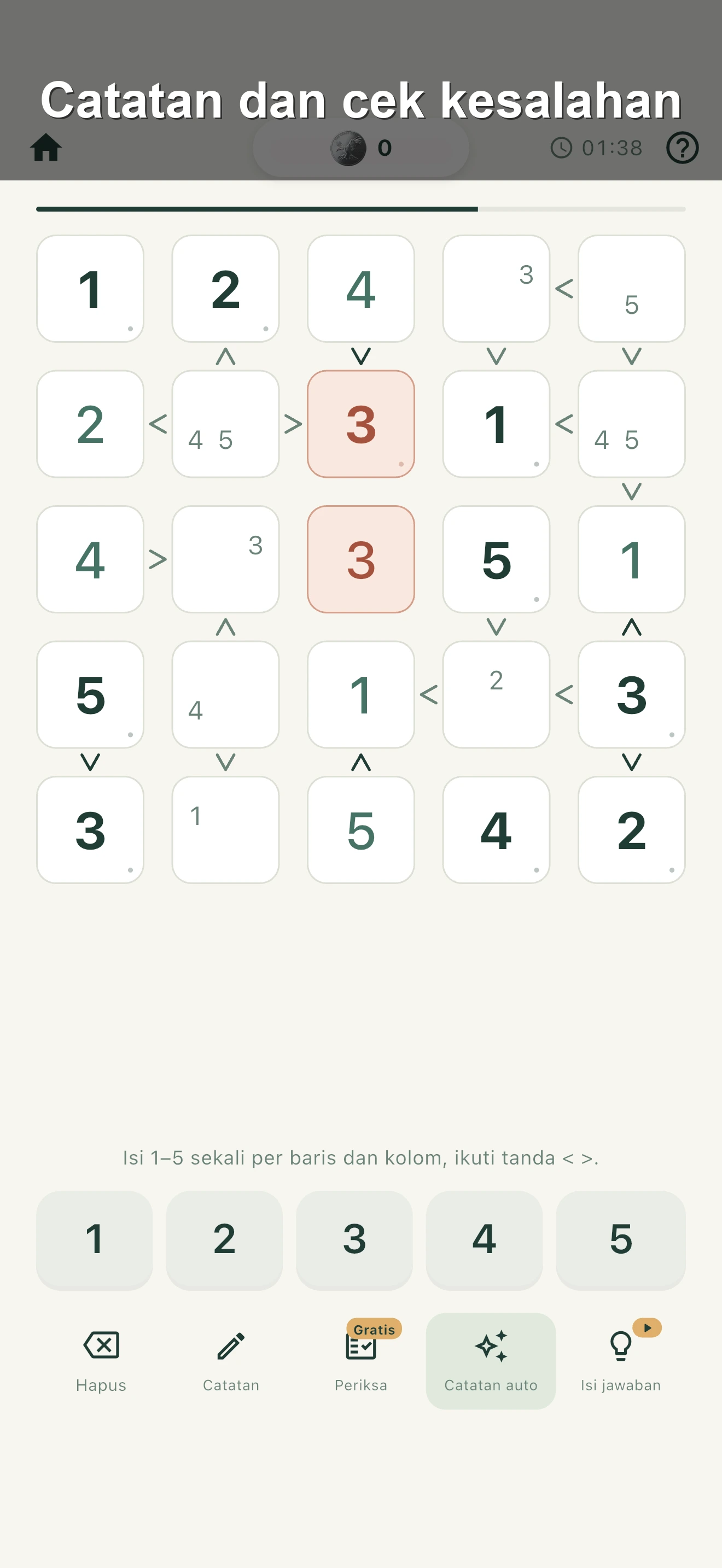Go back to the home screen icon
722x1568 pixels.
coord(46,147)
